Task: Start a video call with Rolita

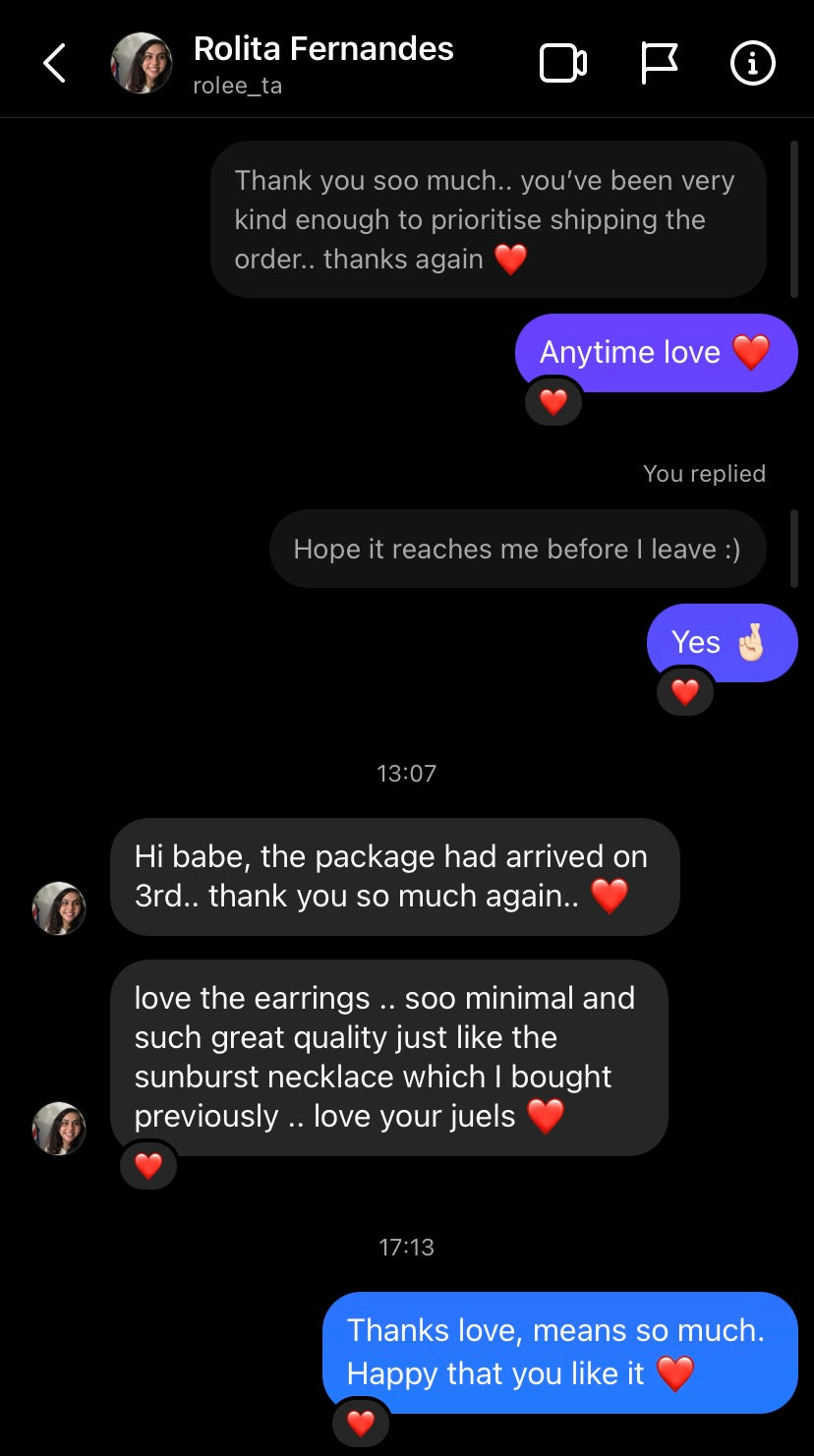Action: pos(563,64)
